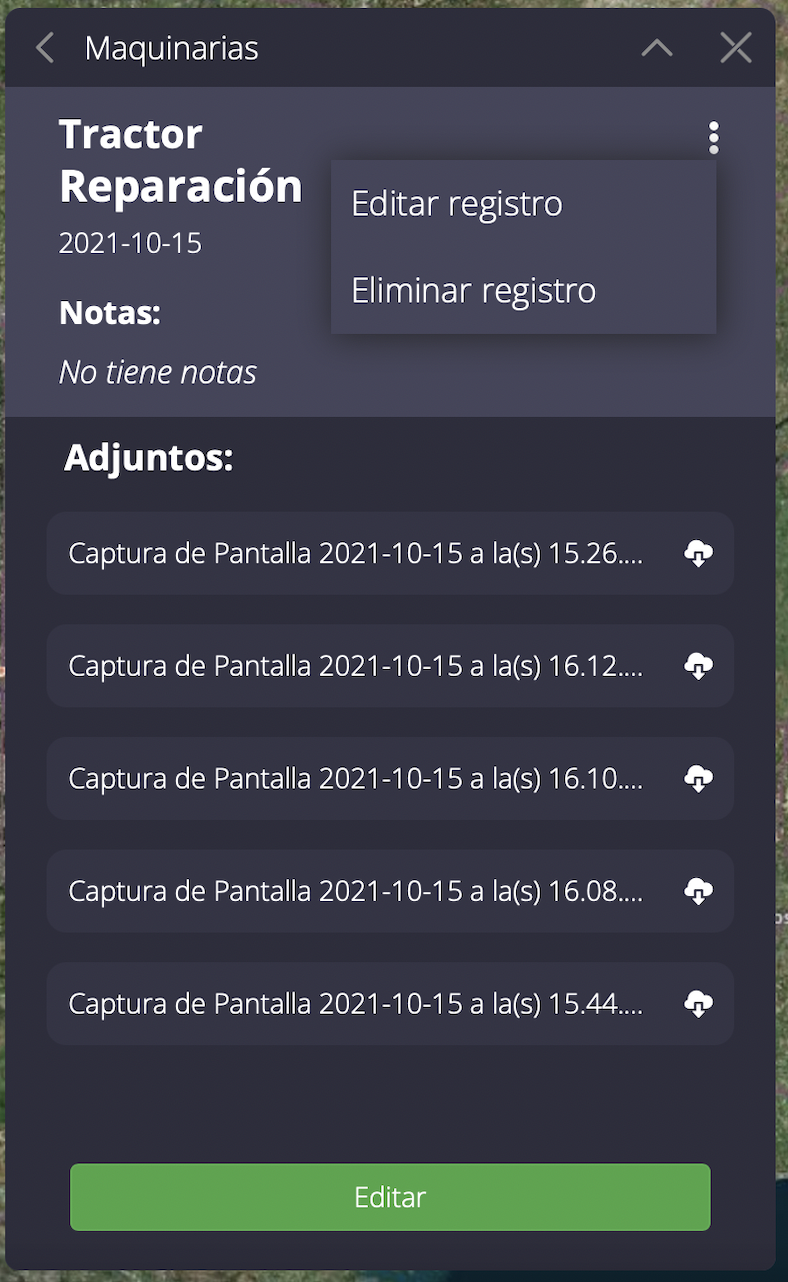Collapse the panel with the up chevron
The height and width of the screenshot is (1282, 788).
[x=657, y=48]
